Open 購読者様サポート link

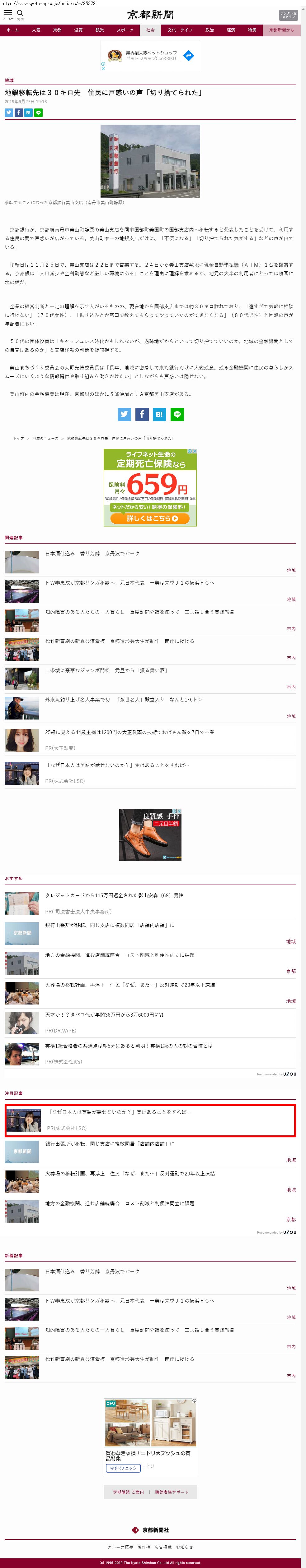(x=171, y=1491)
